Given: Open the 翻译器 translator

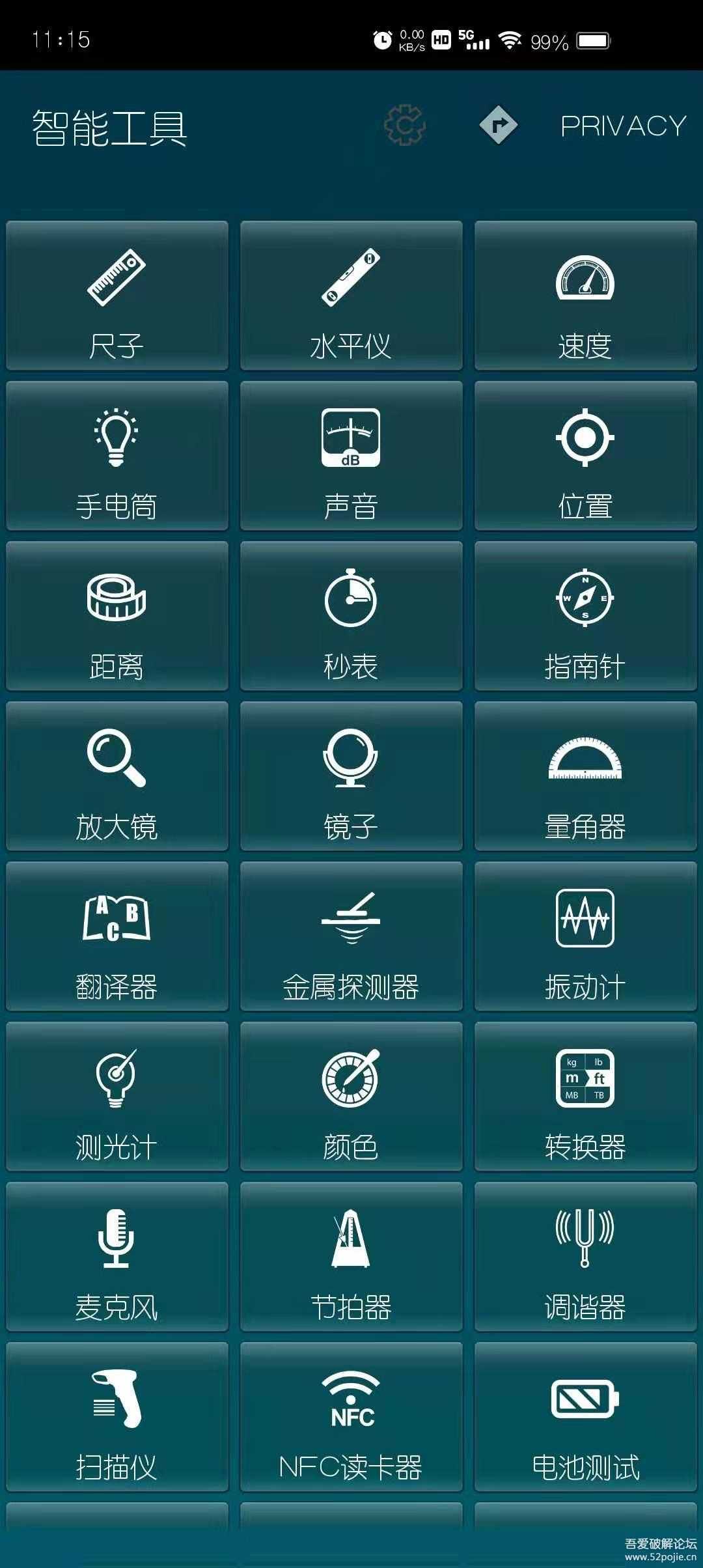Looking at the screenshot, I should (117, 936).
